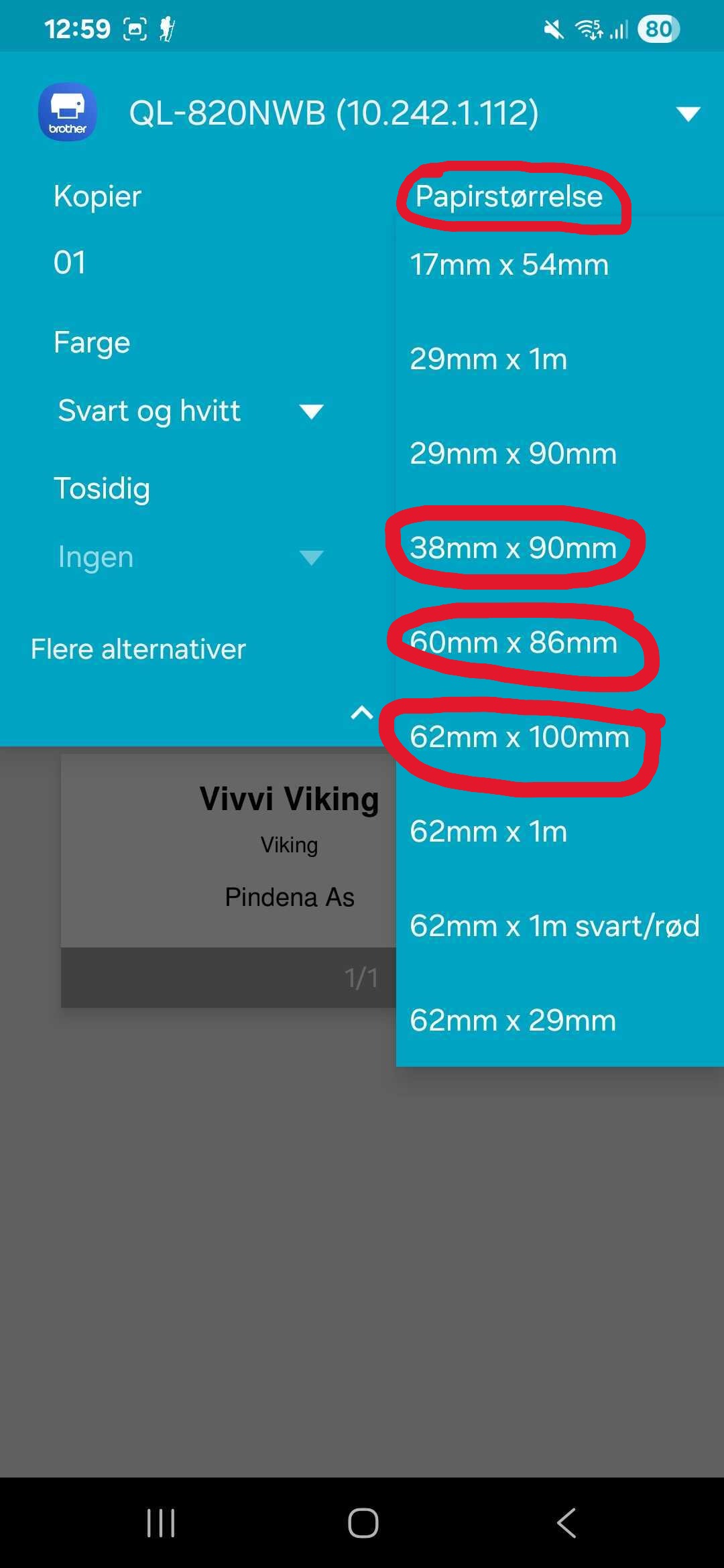Screen dimensions: 724x1568
Task: Select 17mm x 54mm paper size
Action: coord(560,265)
